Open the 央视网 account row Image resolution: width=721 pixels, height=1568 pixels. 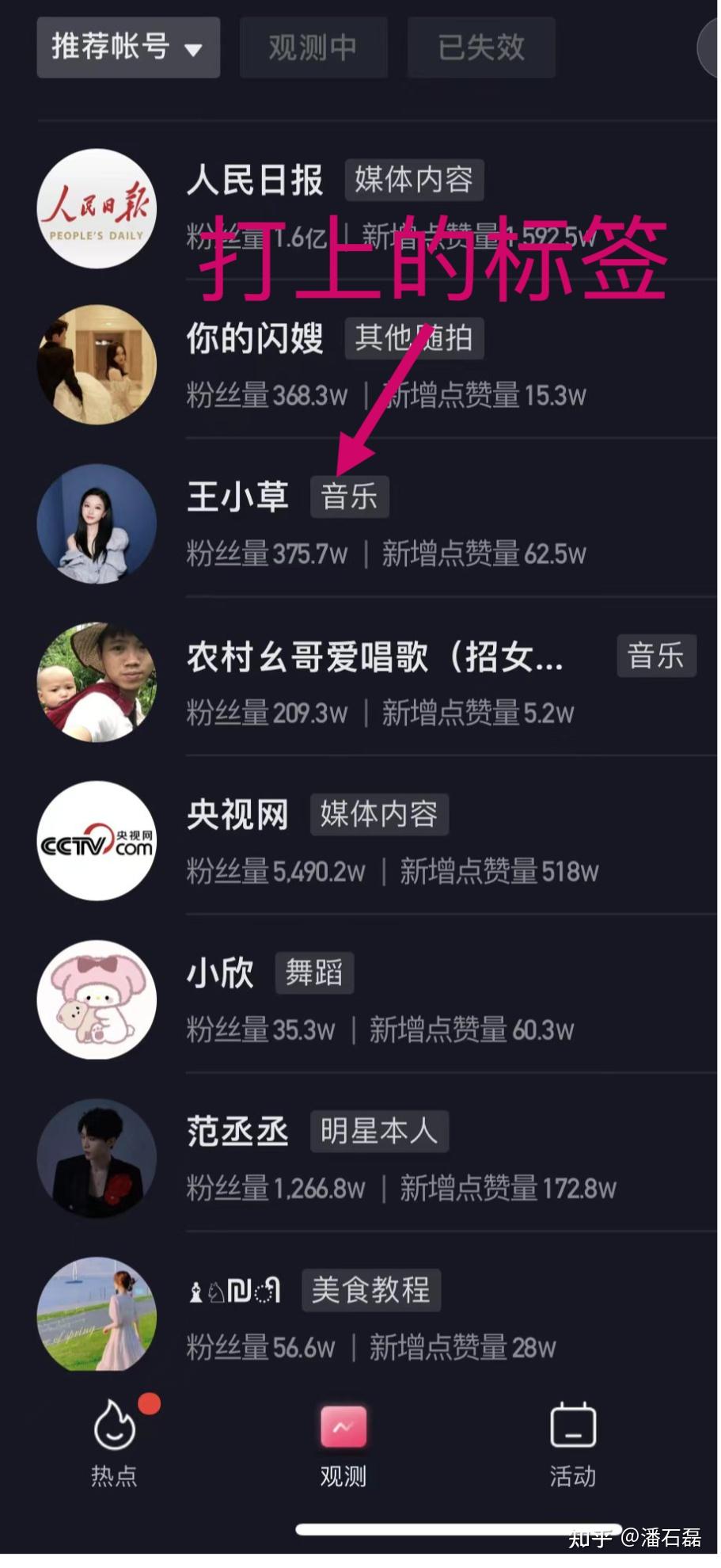[x=377, y=840]
